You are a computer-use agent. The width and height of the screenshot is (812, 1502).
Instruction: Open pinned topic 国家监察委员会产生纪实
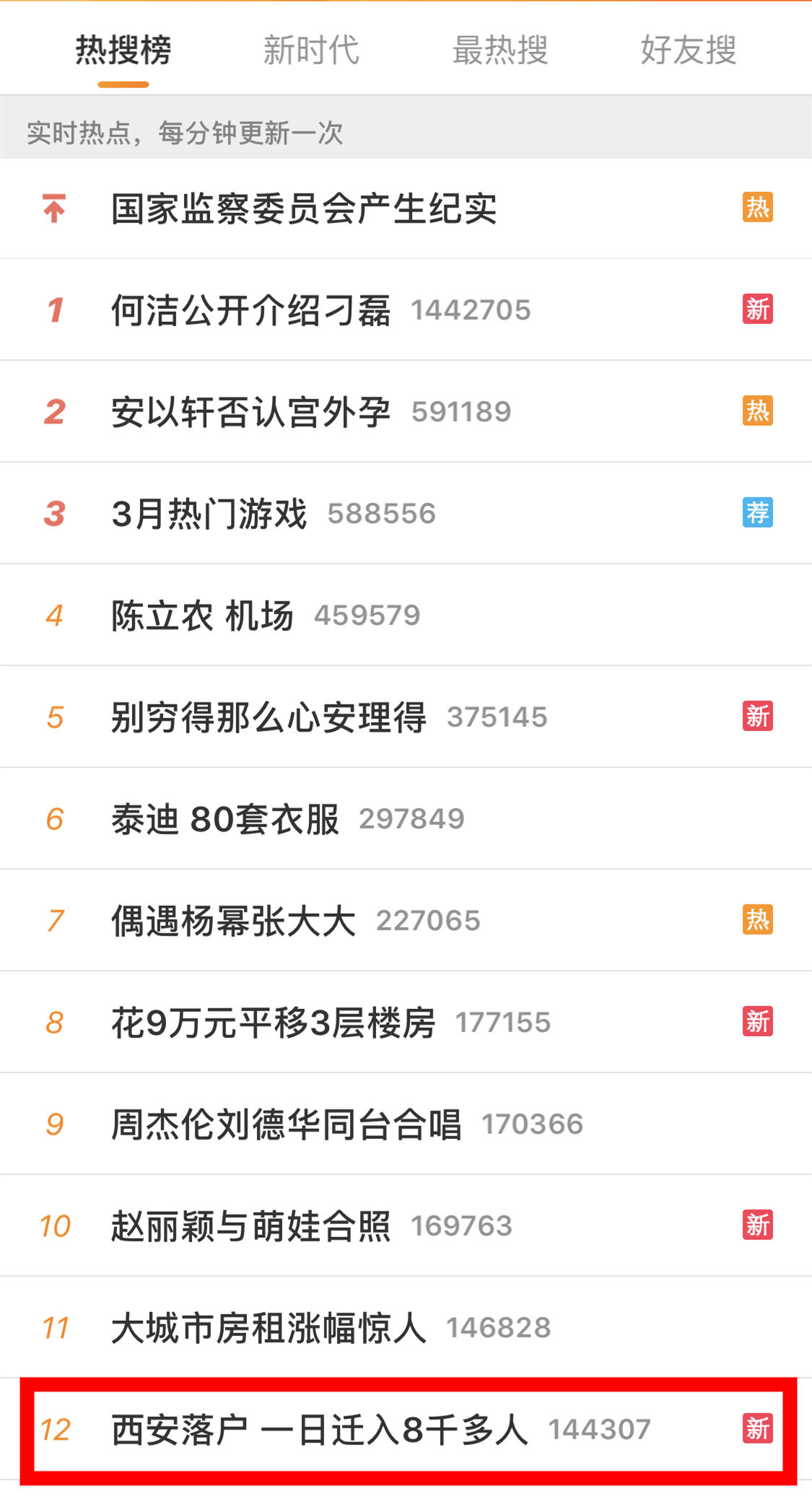pyautogui.click(x=406, y=209)
